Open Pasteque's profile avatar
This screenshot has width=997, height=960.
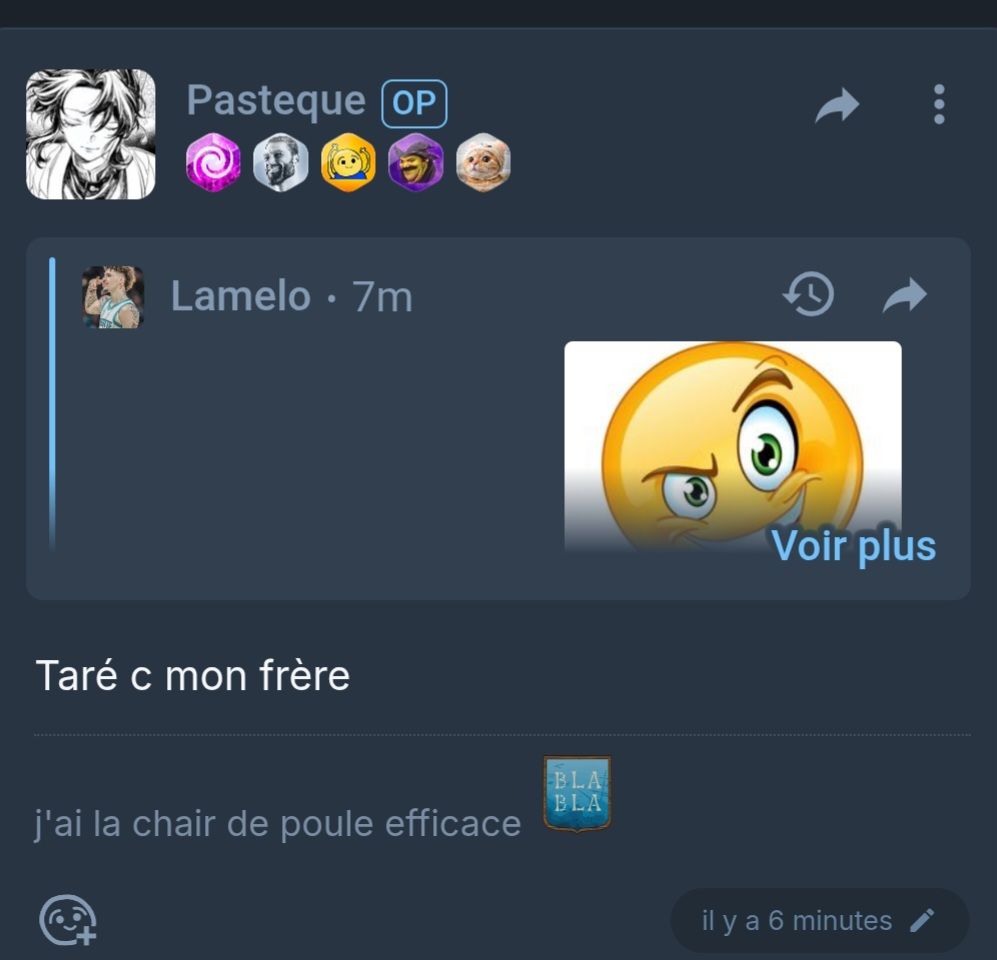pos(91,134)
